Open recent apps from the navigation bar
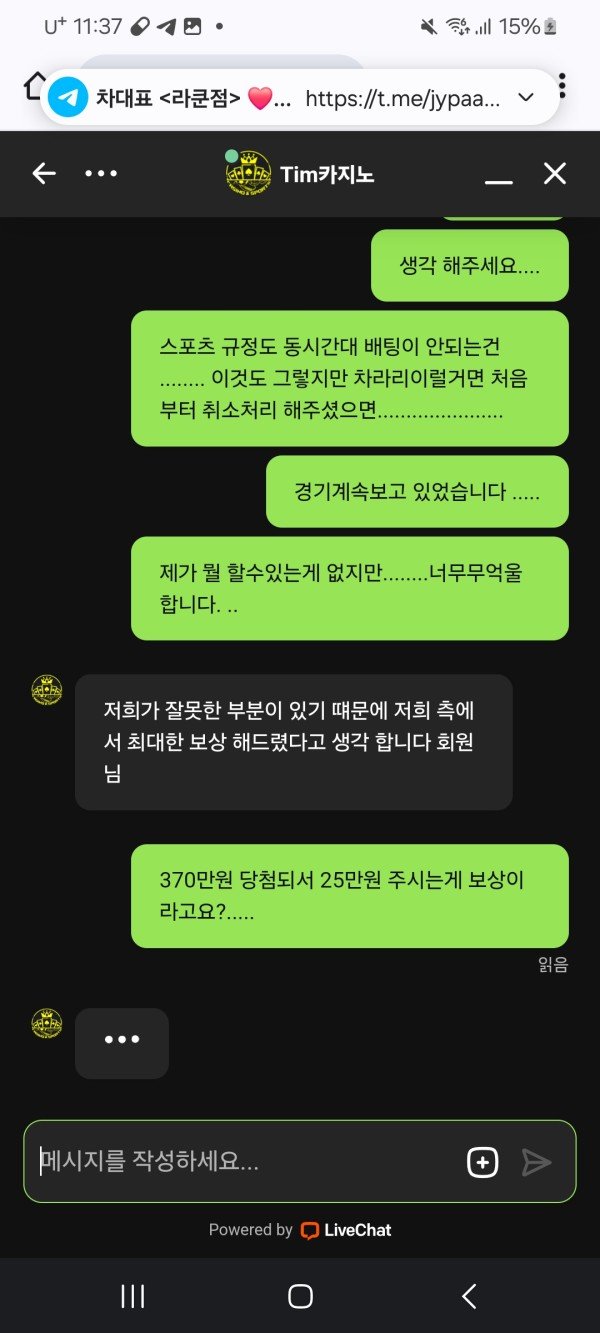This screenshot has width=600, height=1333. click(132, 1297)
